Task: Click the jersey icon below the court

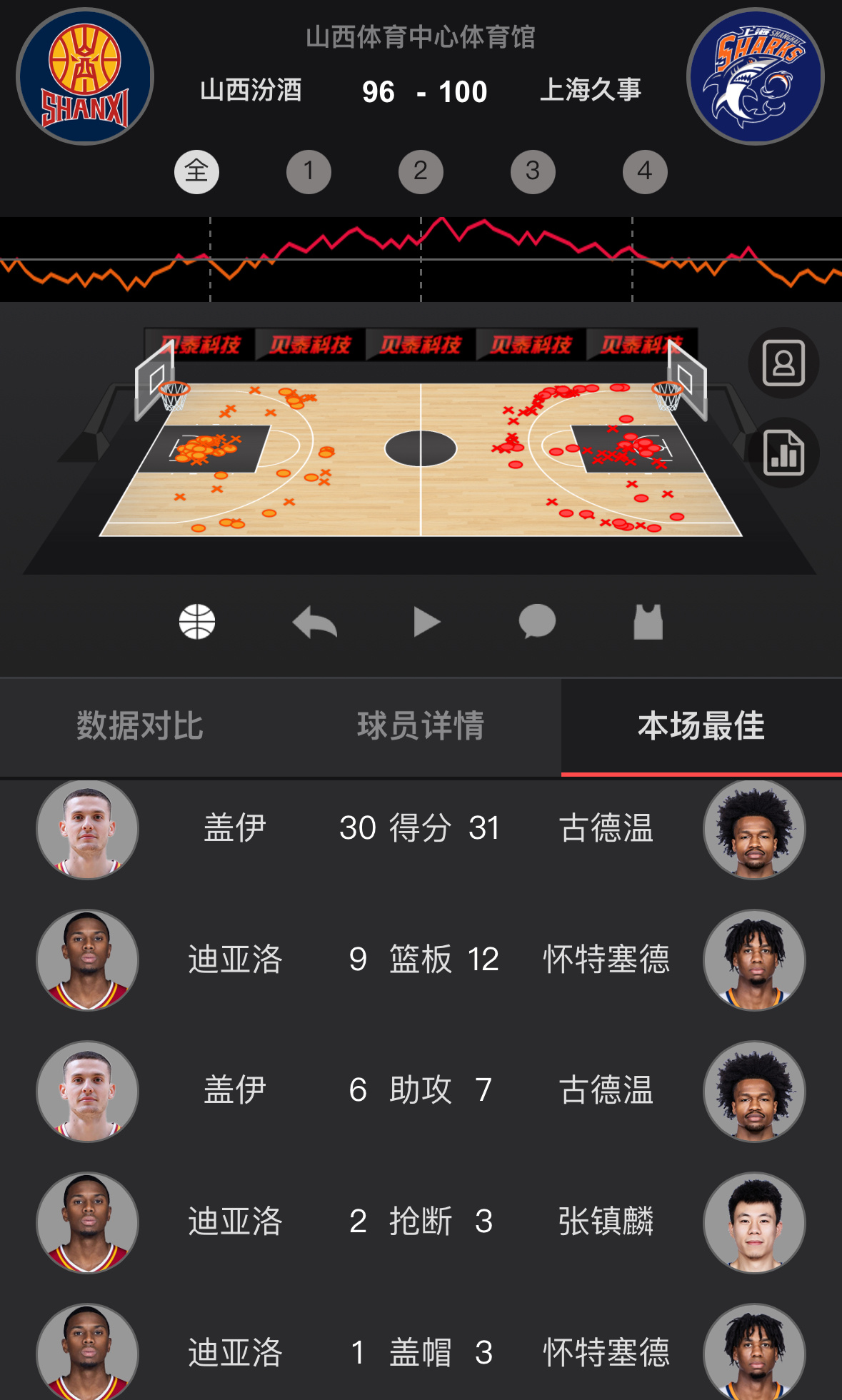Action: click(648, 622)
